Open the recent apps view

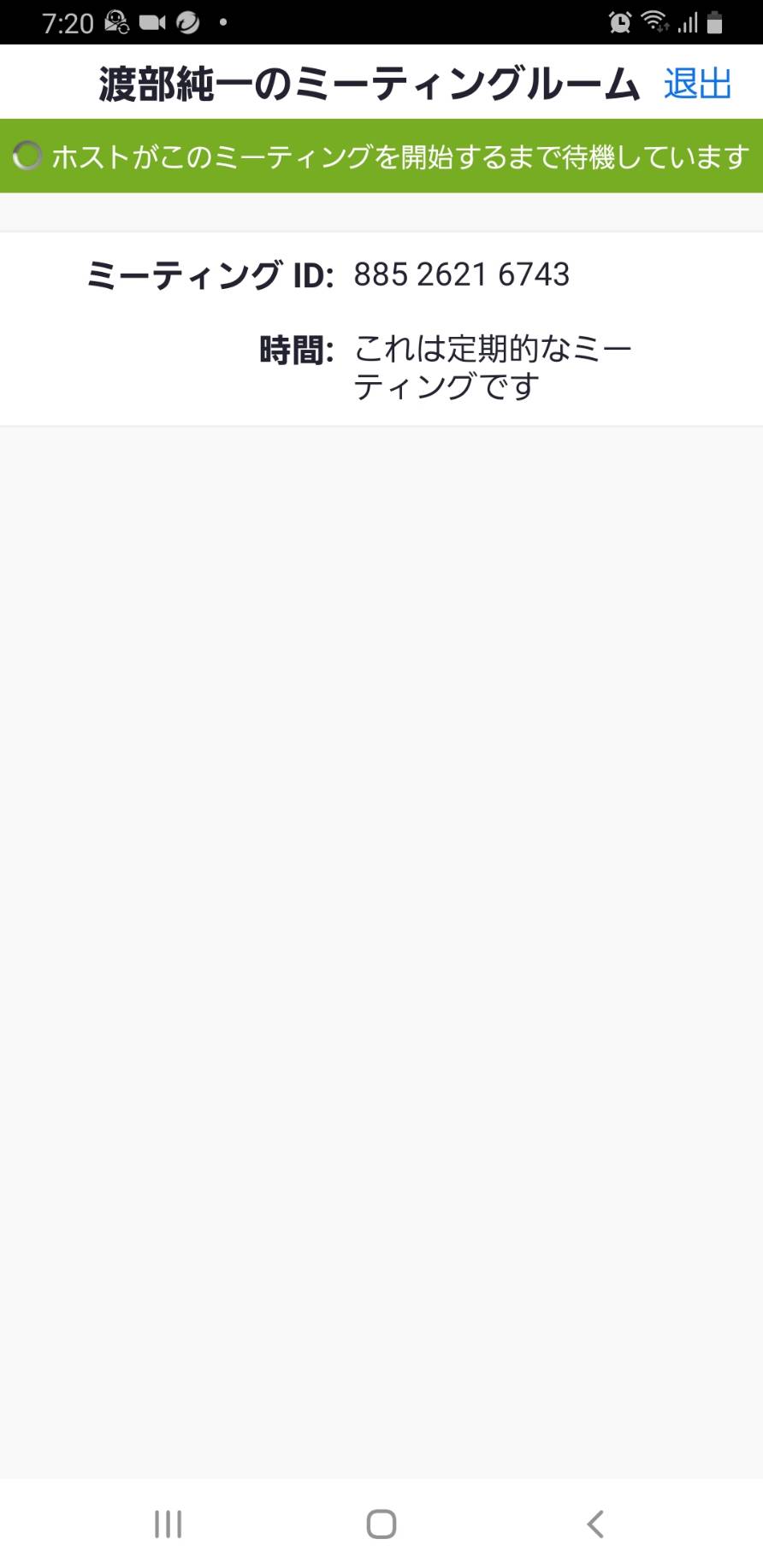pos(168,1524)
